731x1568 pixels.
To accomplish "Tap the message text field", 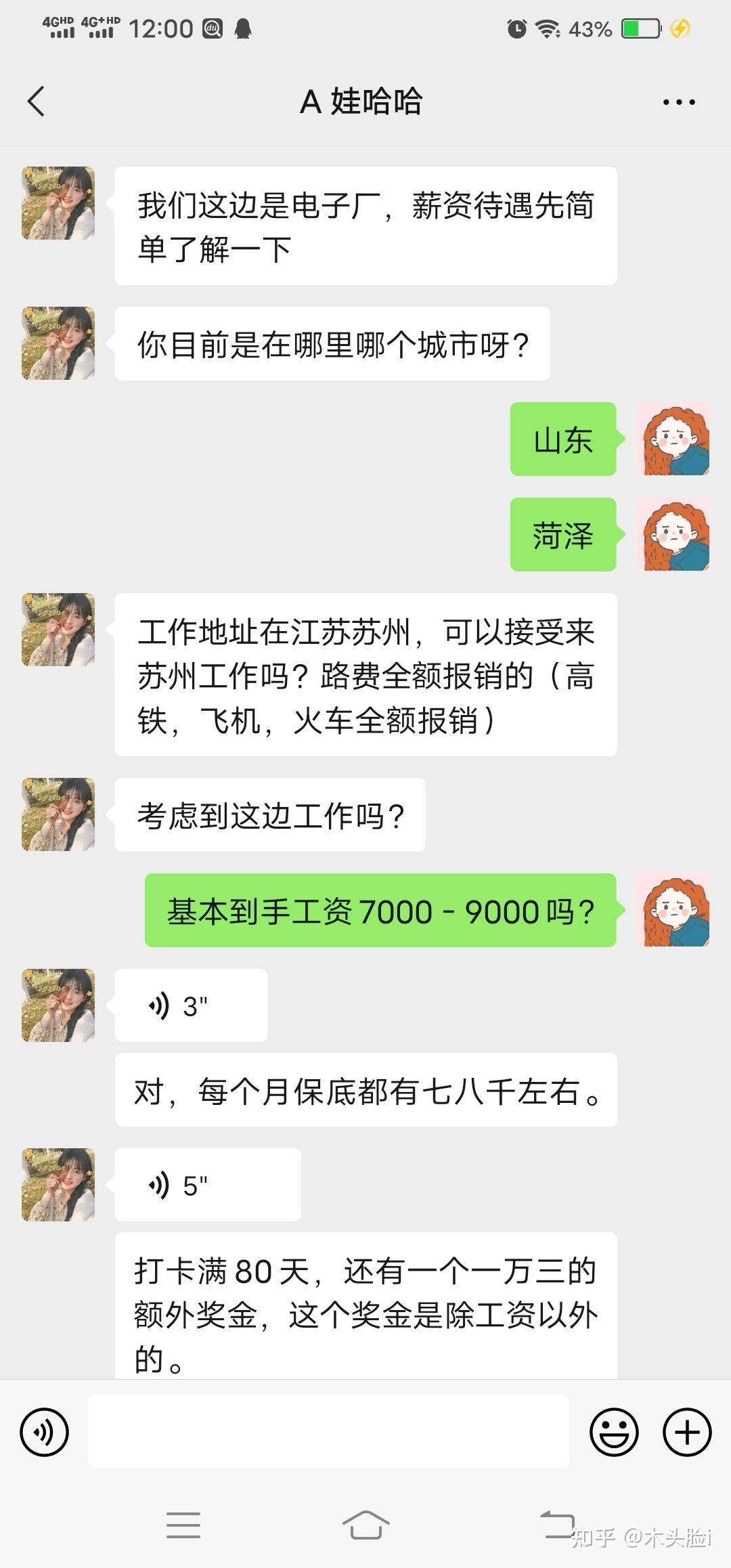I will click(328, 1431).
